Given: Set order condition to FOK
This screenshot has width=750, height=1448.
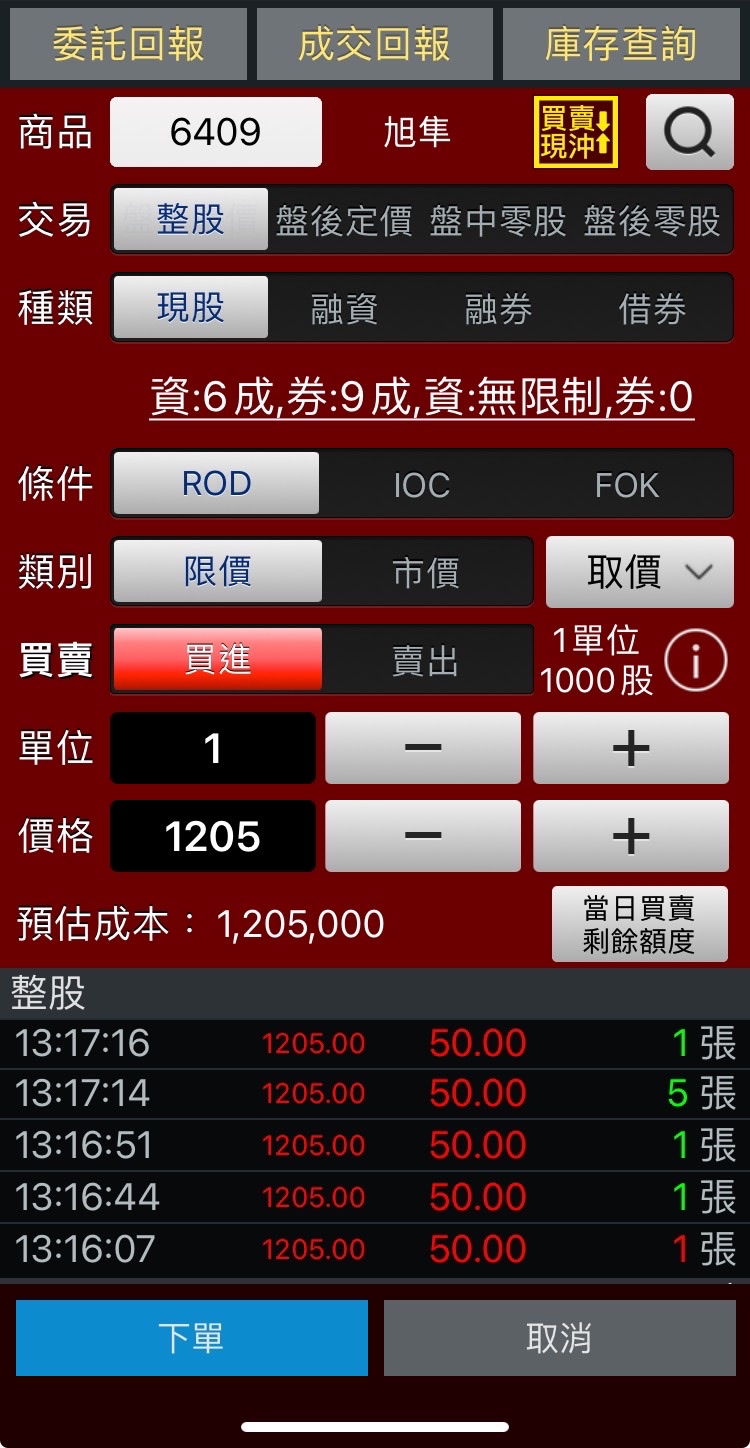Looking at the screenshot, I should pos(627,485).
